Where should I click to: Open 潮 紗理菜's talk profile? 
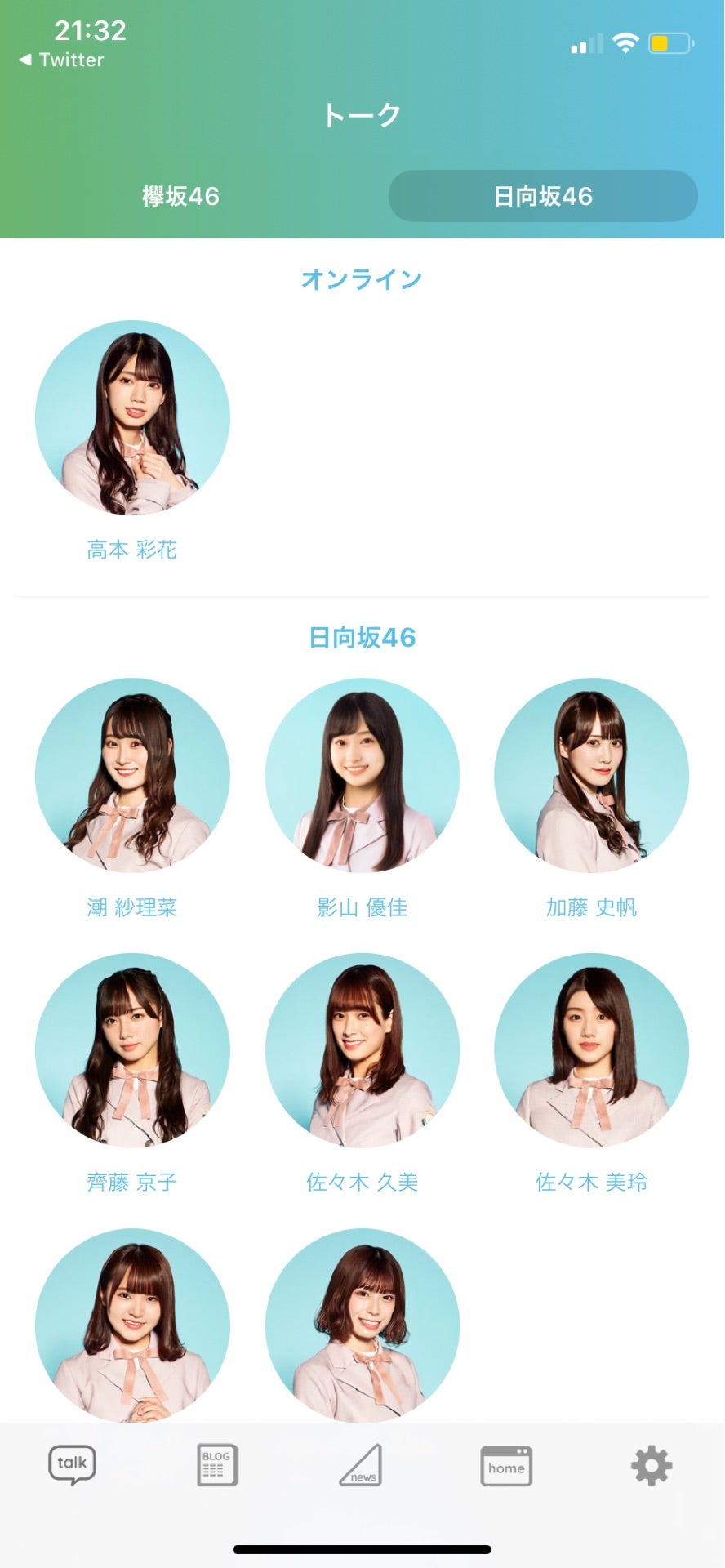click(132, 776)
